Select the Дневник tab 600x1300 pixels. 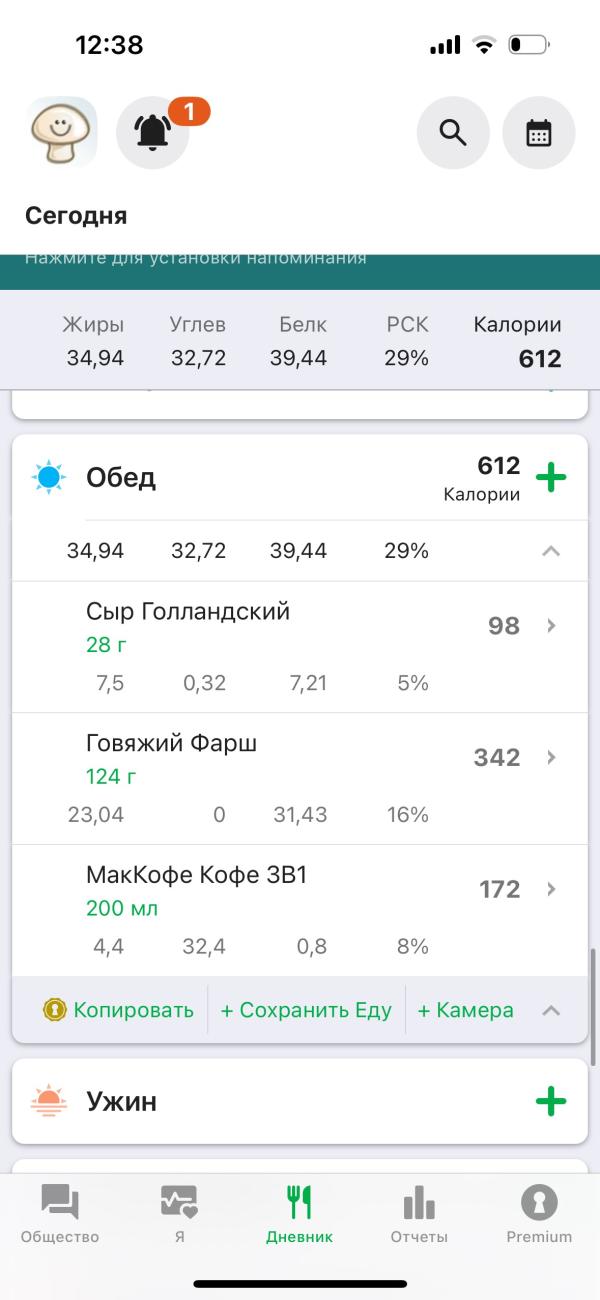[x=300, y=1214]
